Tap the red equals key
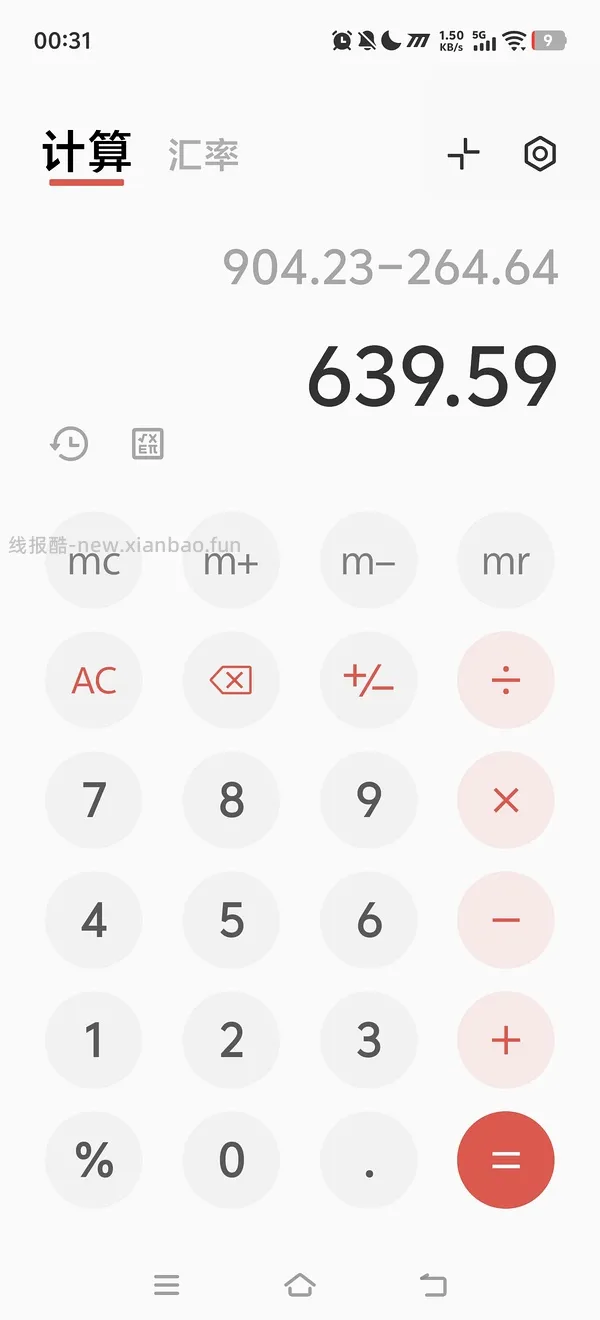This screenshot has height=1320, width=600. pyautogui.click(x=506, y=1160)
